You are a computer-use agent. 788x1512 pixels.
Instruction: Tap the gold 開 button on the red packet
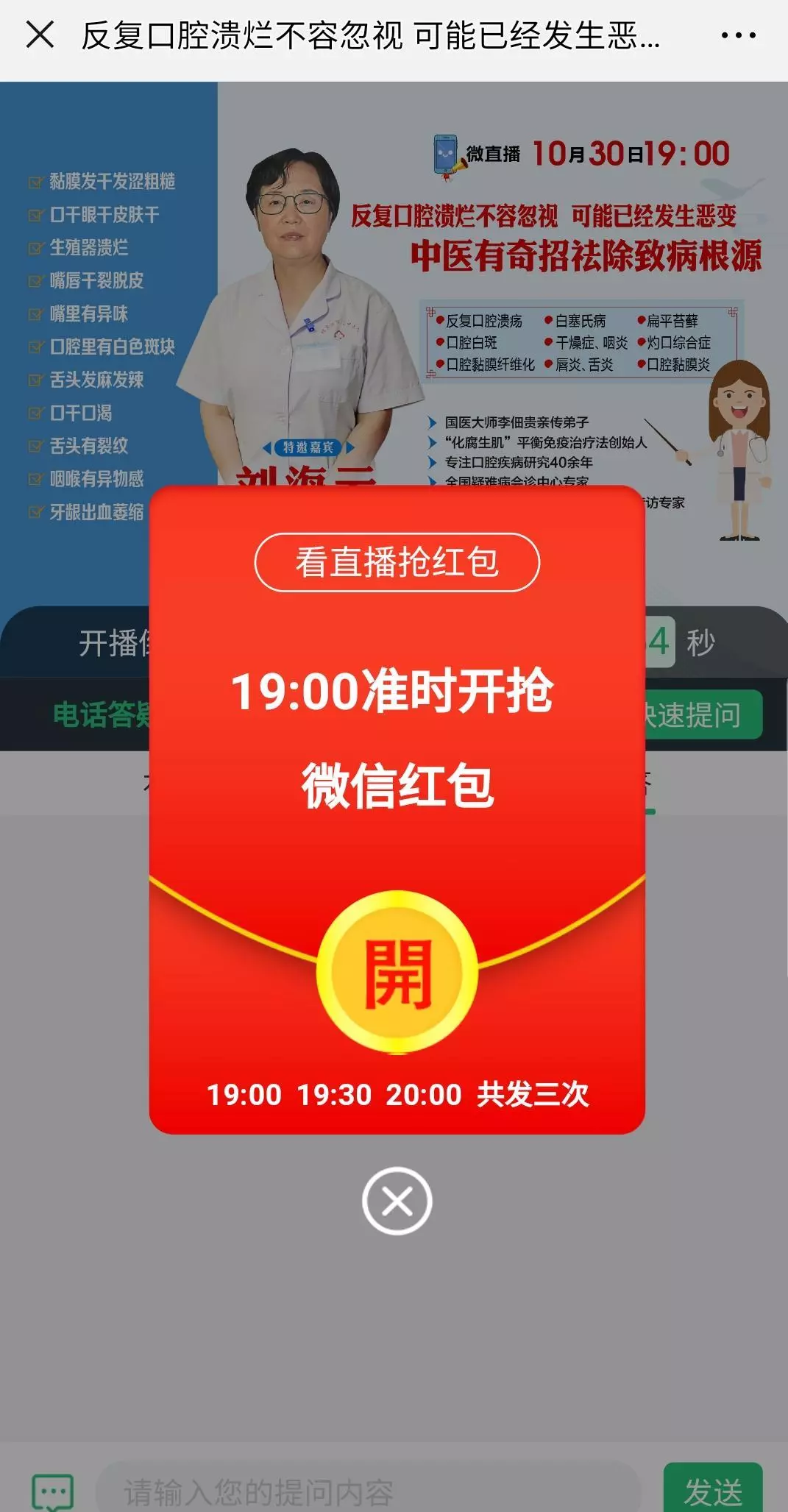(397, 973)
